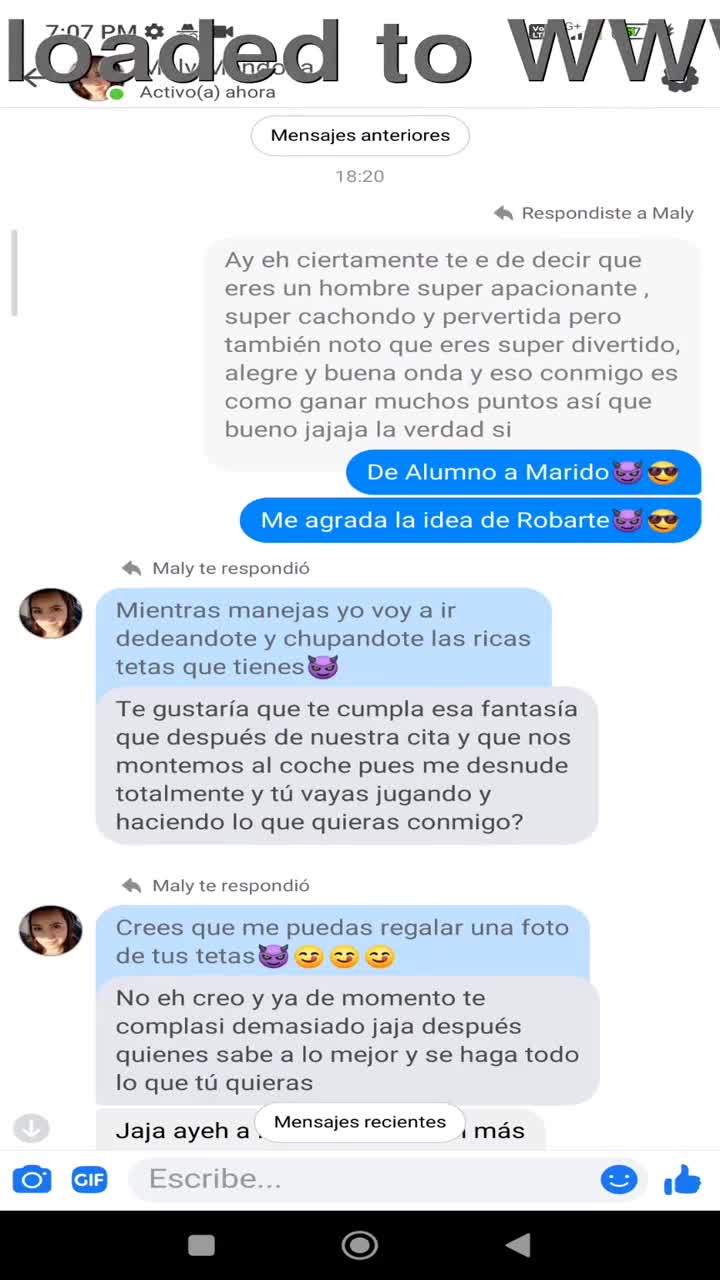
Task: Open the camera from the chat bar
Action: (32, 1179)
